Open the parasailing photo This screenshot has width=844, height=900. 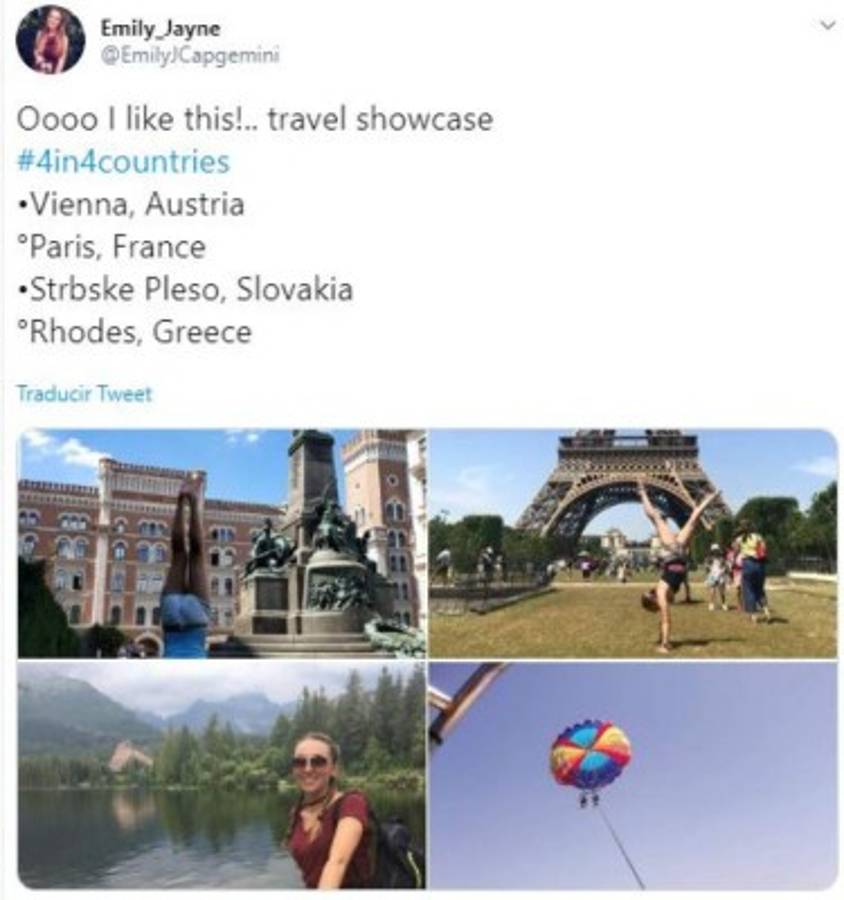pyautogui.click(x=632, y=775)
